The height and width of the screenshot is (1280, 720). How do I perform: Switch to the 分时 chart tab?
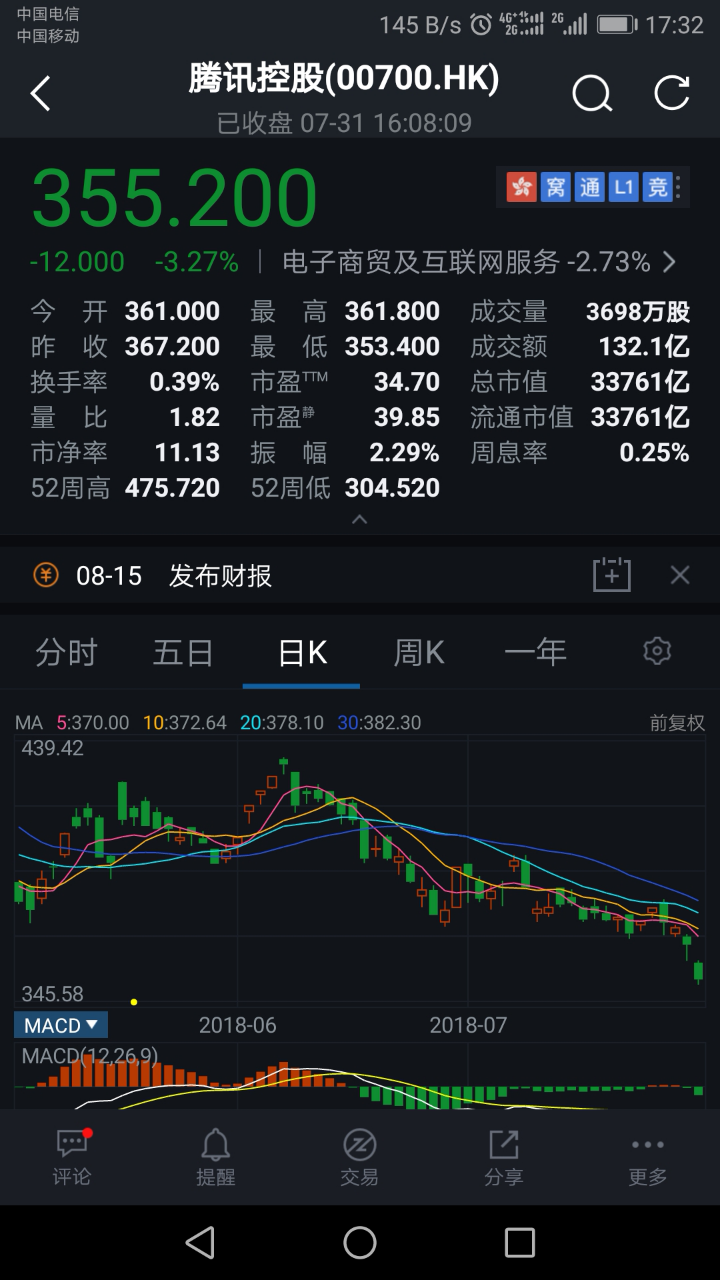tap(66, 652)
